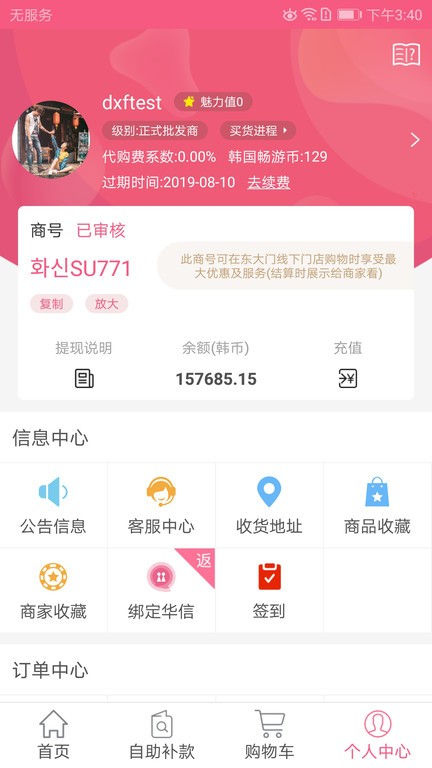Open 商品收藏 product favorites
432x768 pixels.
377,505
